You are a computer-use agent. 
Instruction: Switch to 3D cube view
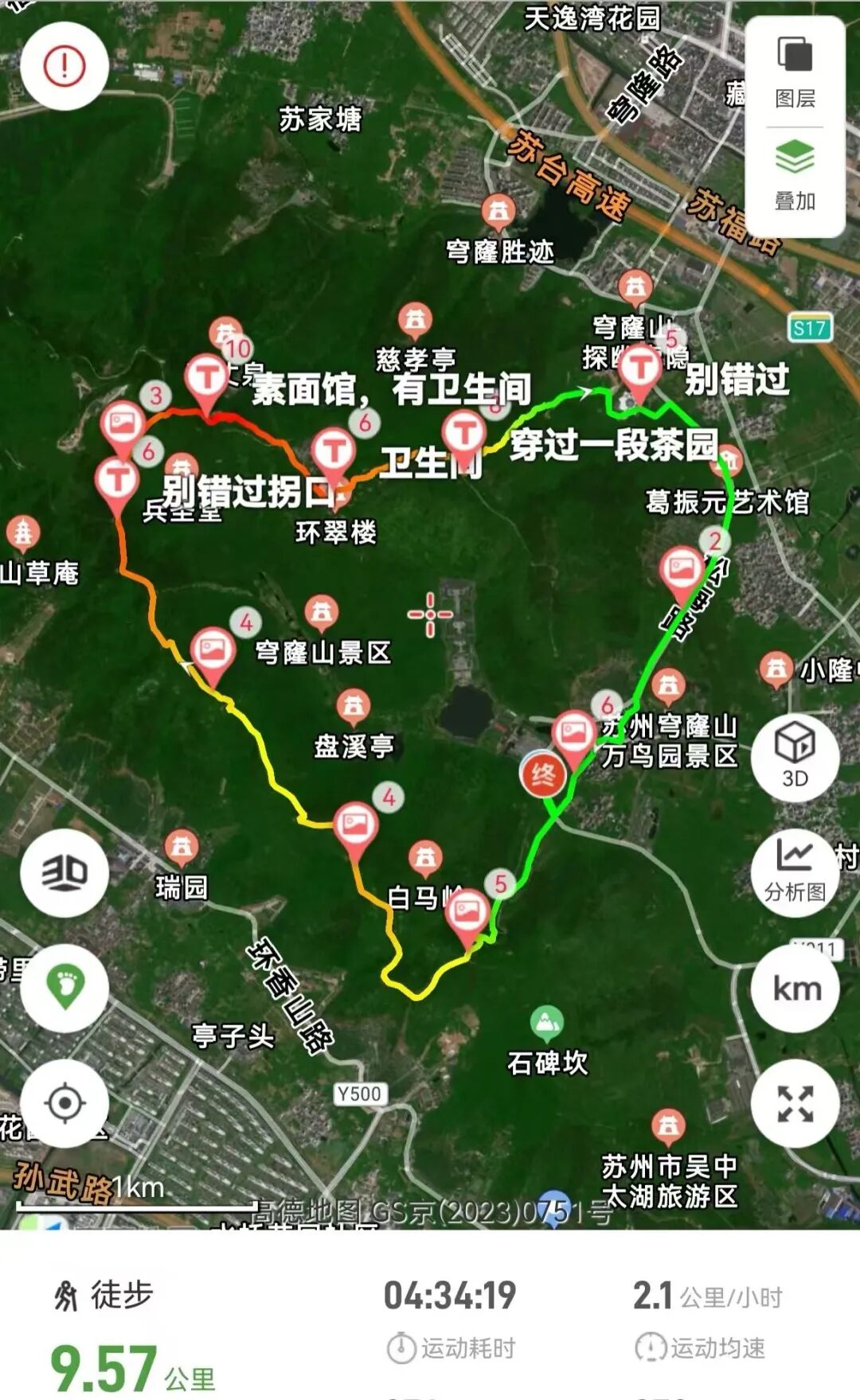(x=795, y=755)
